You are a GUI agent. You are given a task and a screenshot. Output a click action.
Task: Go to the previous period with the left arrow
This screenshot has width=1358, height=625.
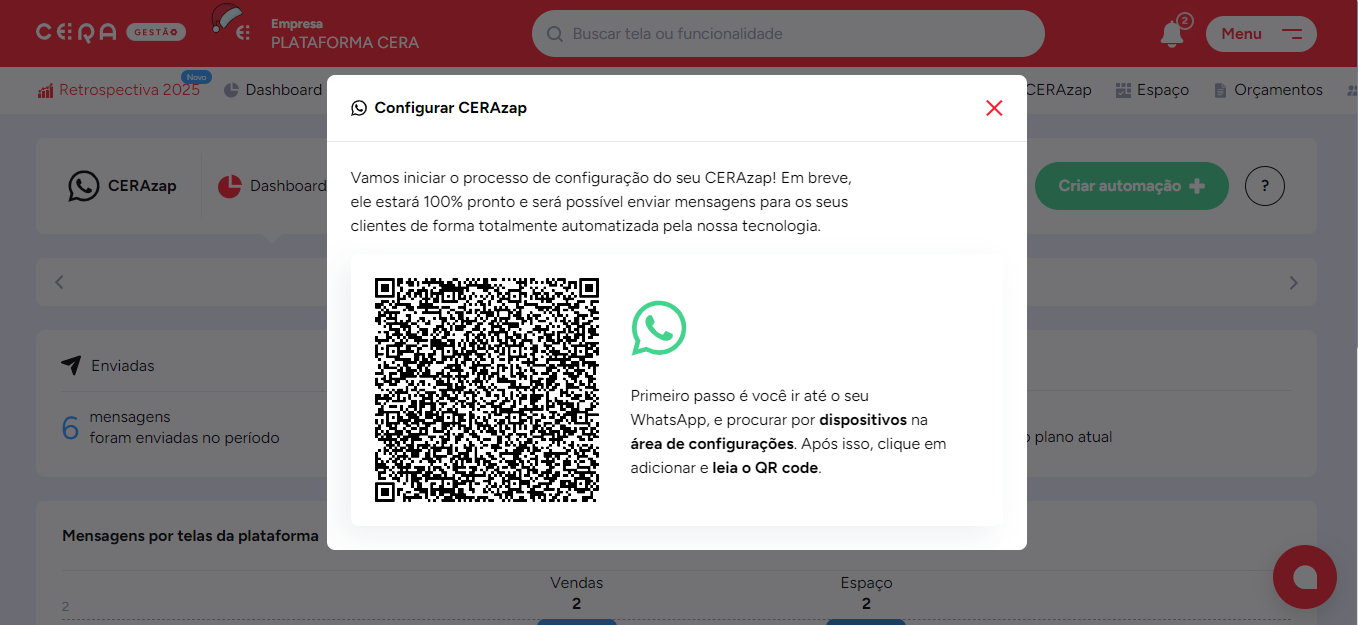point(59,283)
